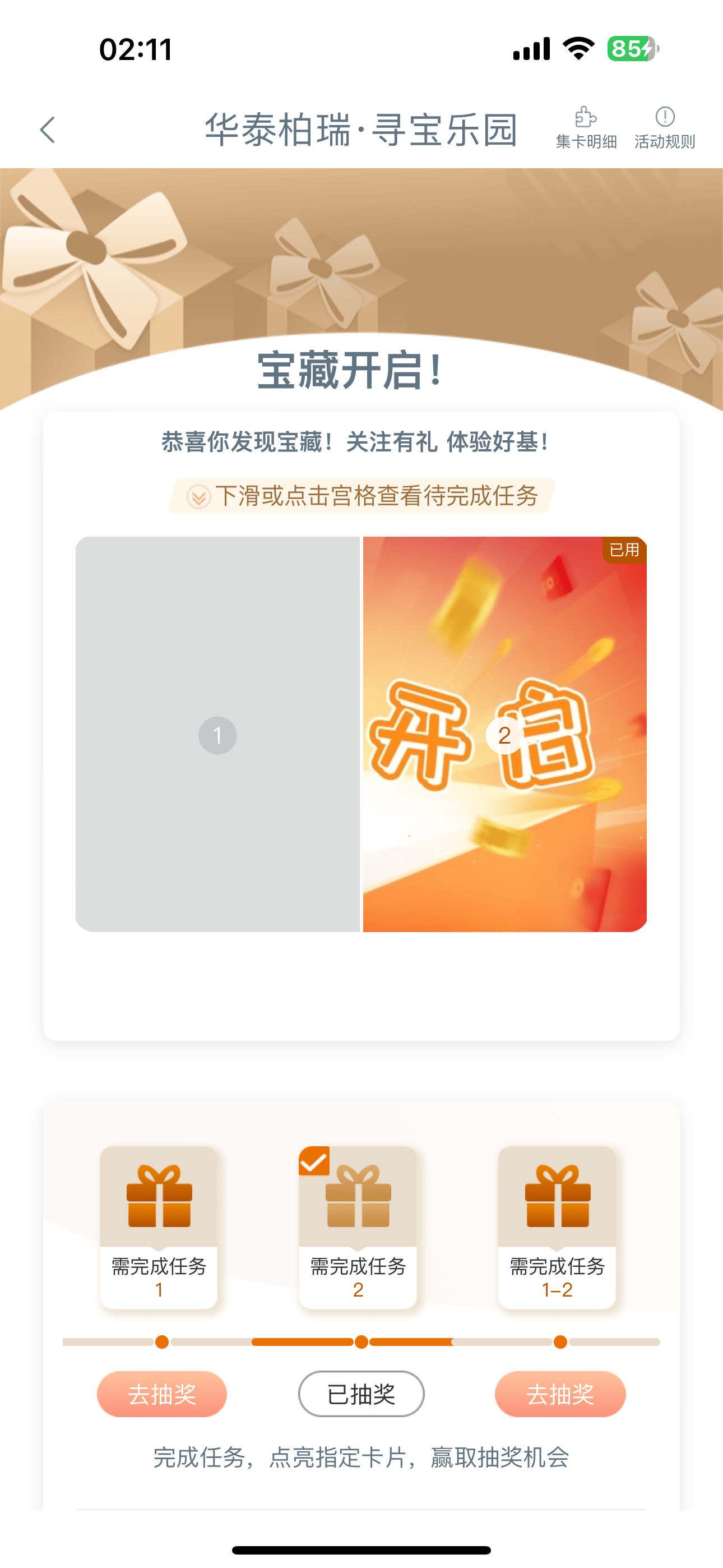Image resolution: width=723 pixels, height=1568 pixels.
Task: Open the gift card for 需完成任务 1–2
Action: [x=557, y=1226]
